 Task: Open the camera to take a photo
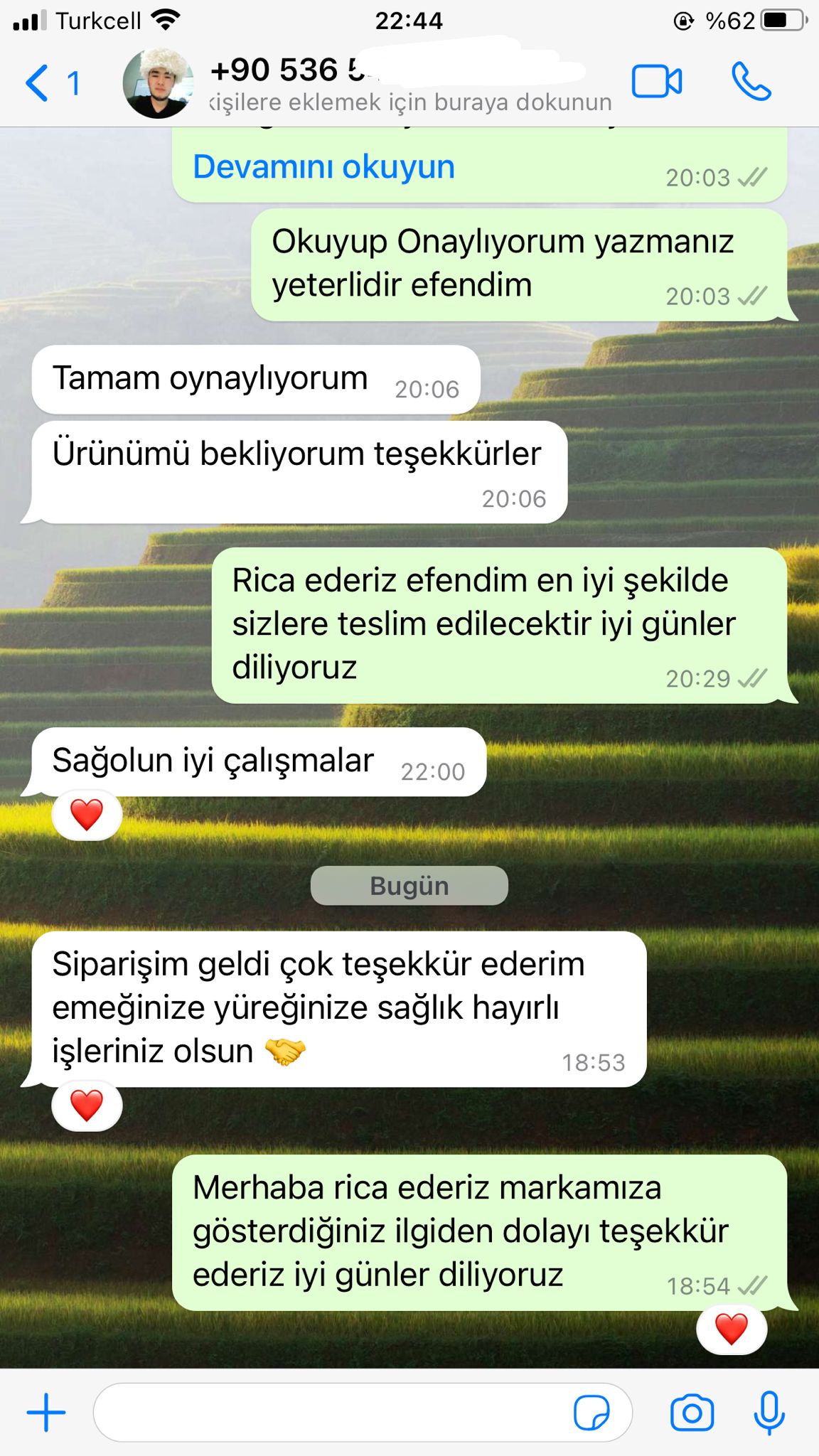[x=692, y=1413]
